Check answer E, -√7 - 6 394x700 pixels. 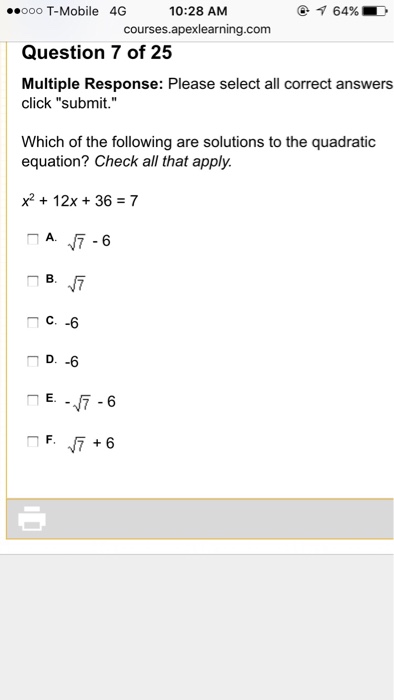click(x=33, y=400)
